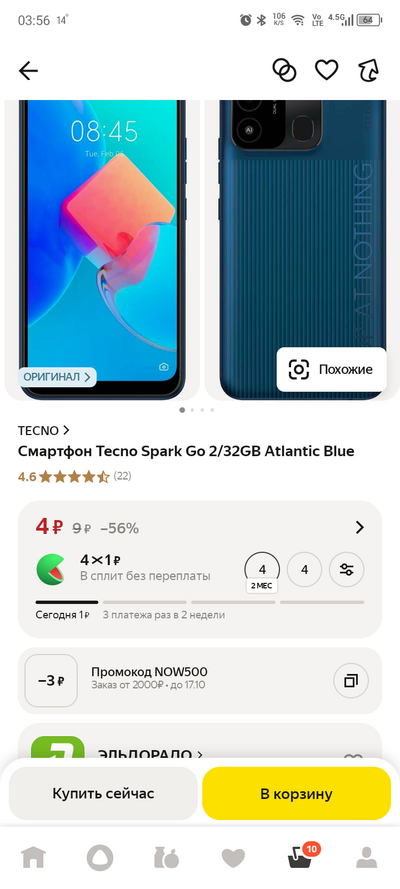Switch to the home tab
Viewport: 400px width, 889px height.
(33, 858)
